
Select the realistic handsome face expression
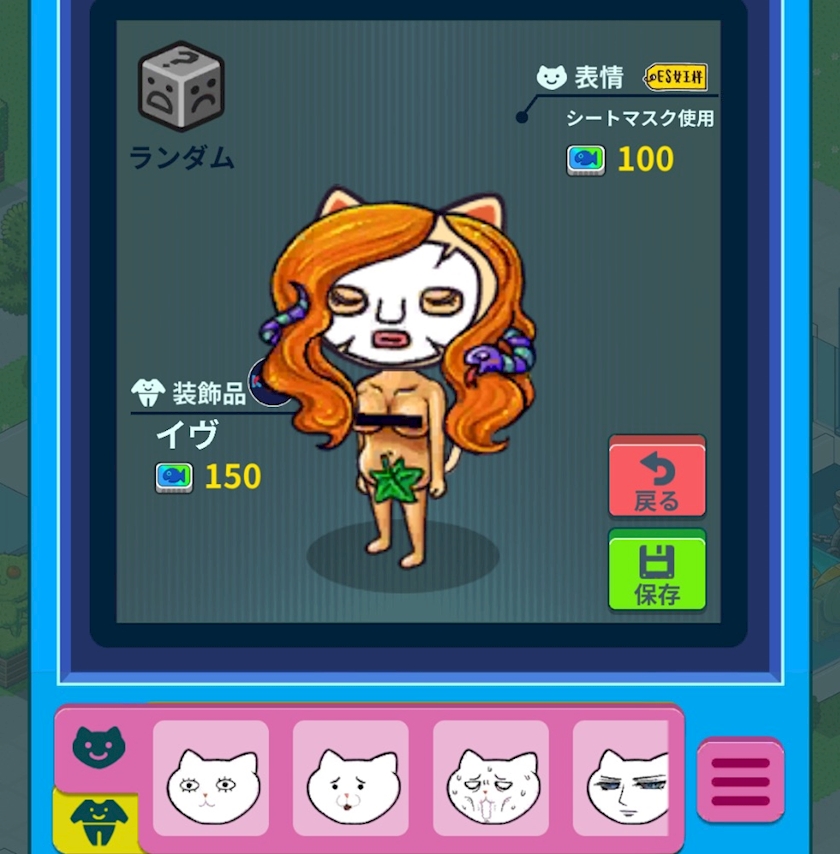(x=622, y=779)
